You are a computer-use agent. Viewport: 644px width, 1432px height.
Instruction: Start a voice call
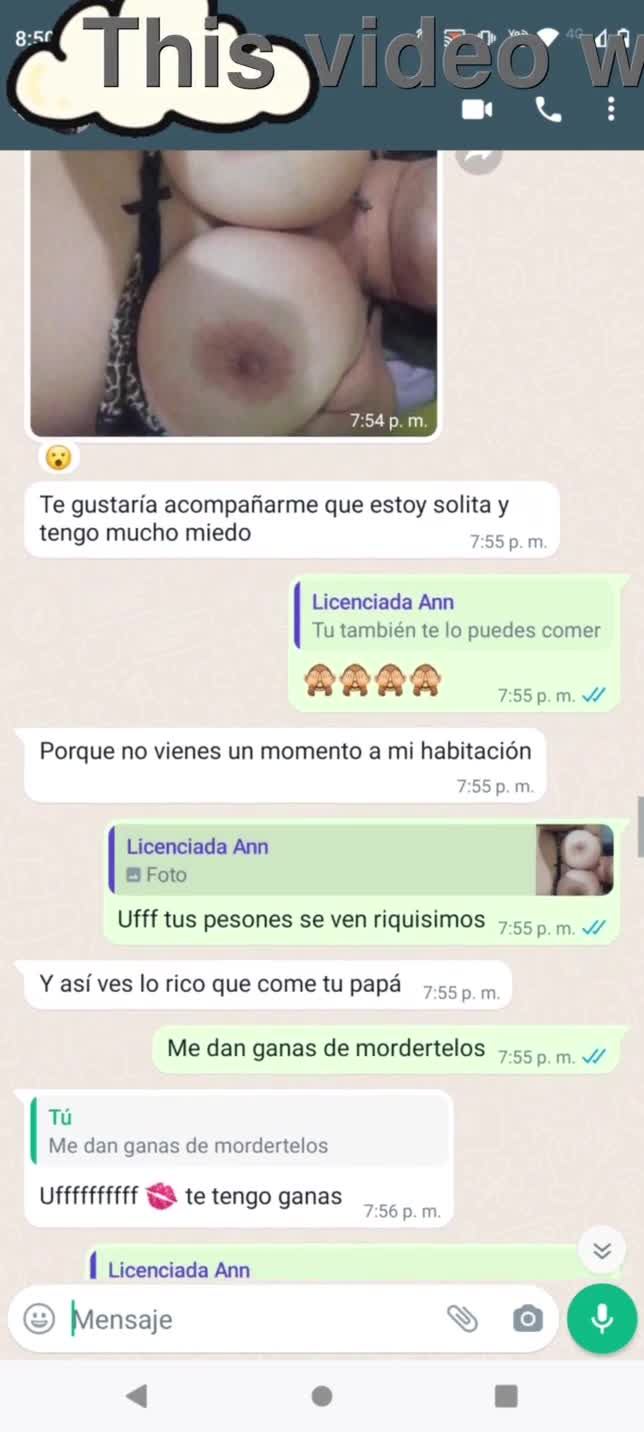(548, 109)
